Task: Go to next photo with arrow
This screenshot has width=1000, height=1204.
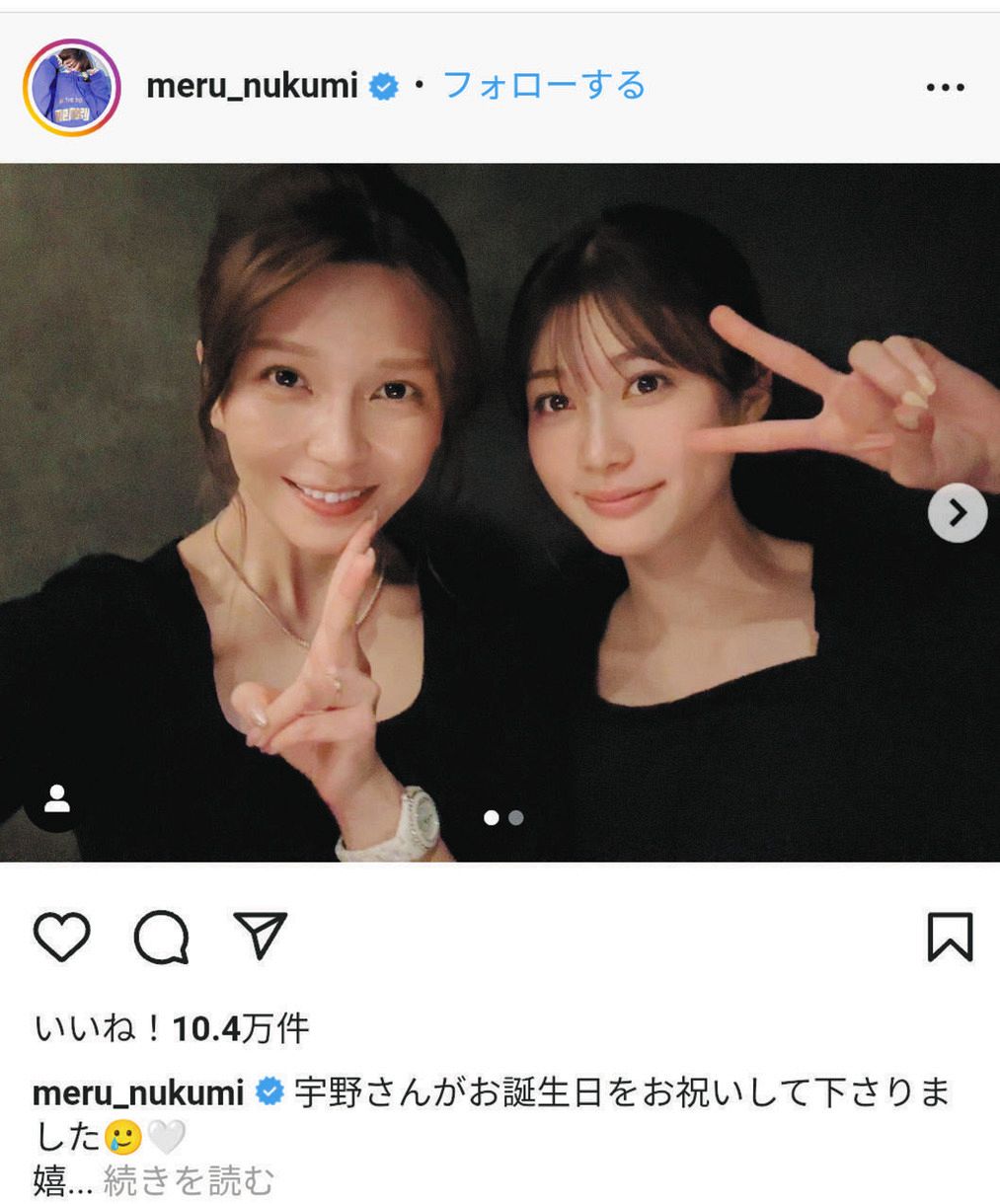Action: [958, 513]
